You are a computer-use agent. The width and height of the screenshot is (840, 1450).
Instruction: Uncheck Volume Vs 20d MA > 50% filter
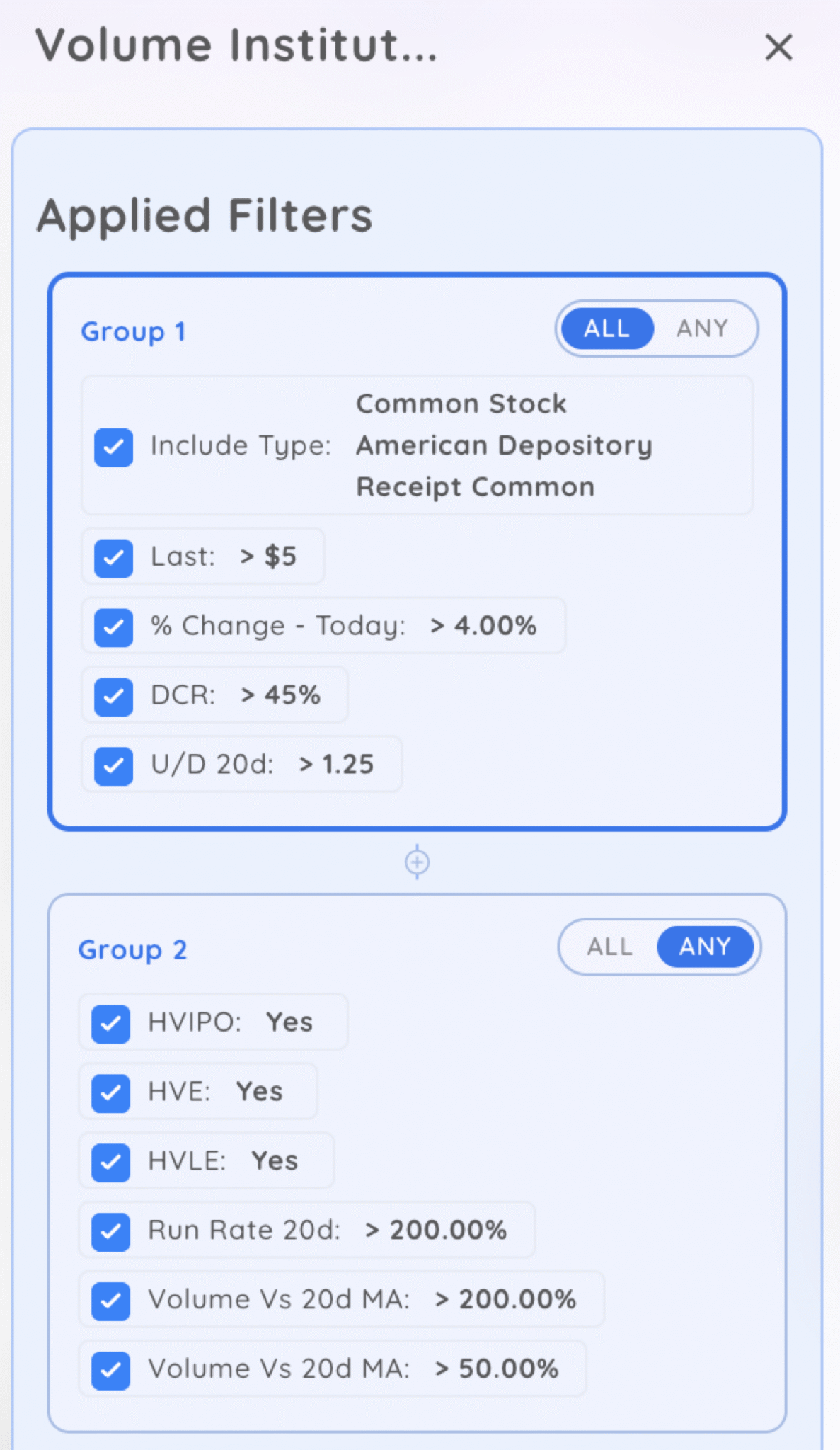pos(110,1369)
